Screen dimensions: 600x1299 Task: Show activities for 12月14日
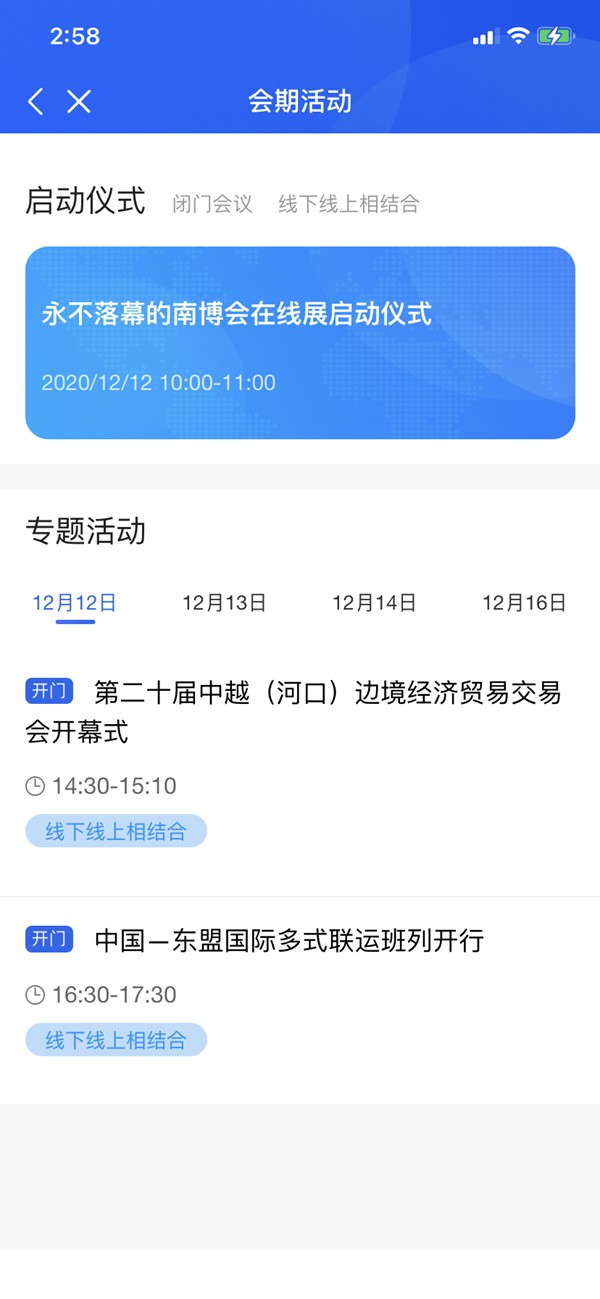click(x=374, y=603)
